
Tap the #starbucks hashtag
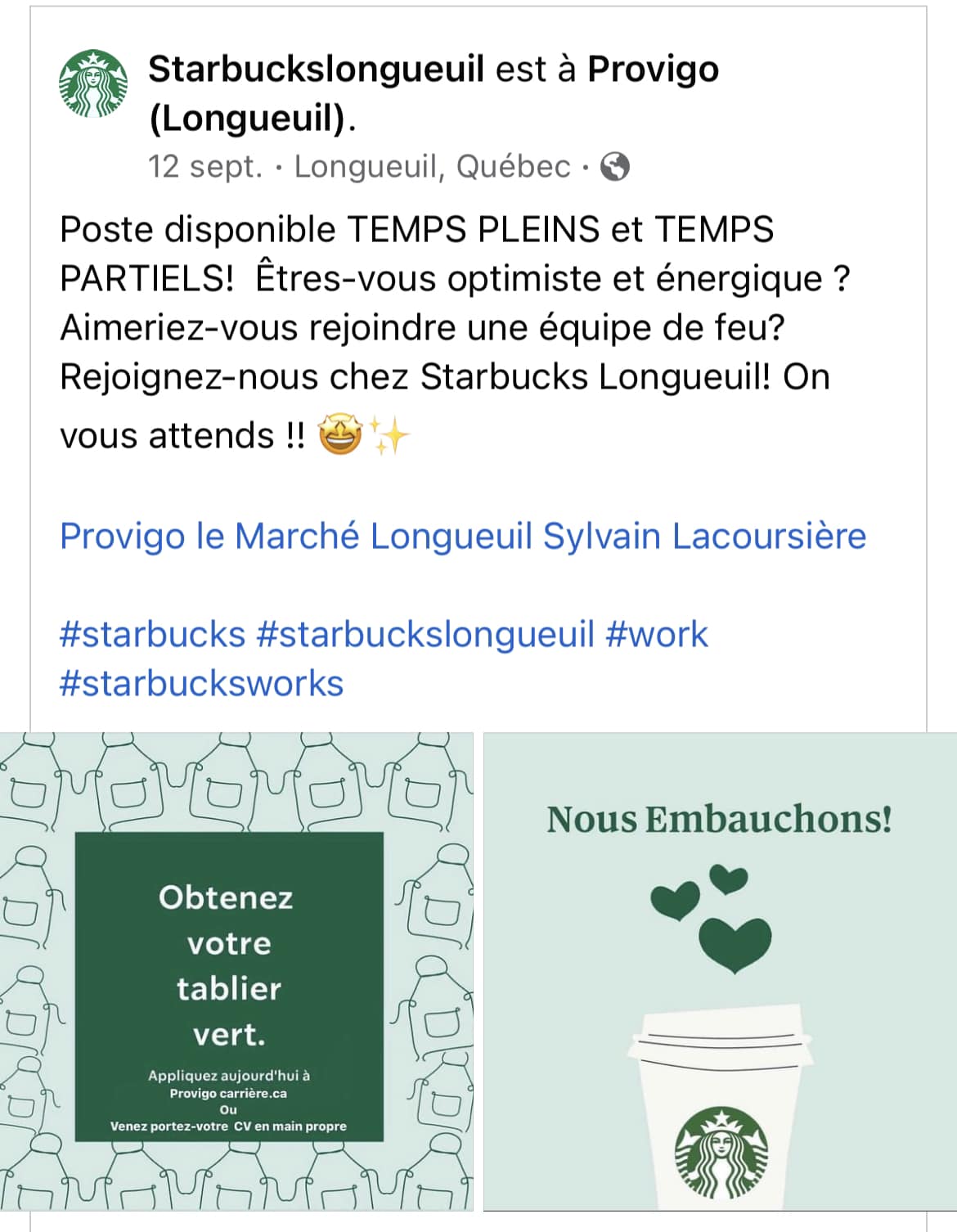(x=153, y=635)
